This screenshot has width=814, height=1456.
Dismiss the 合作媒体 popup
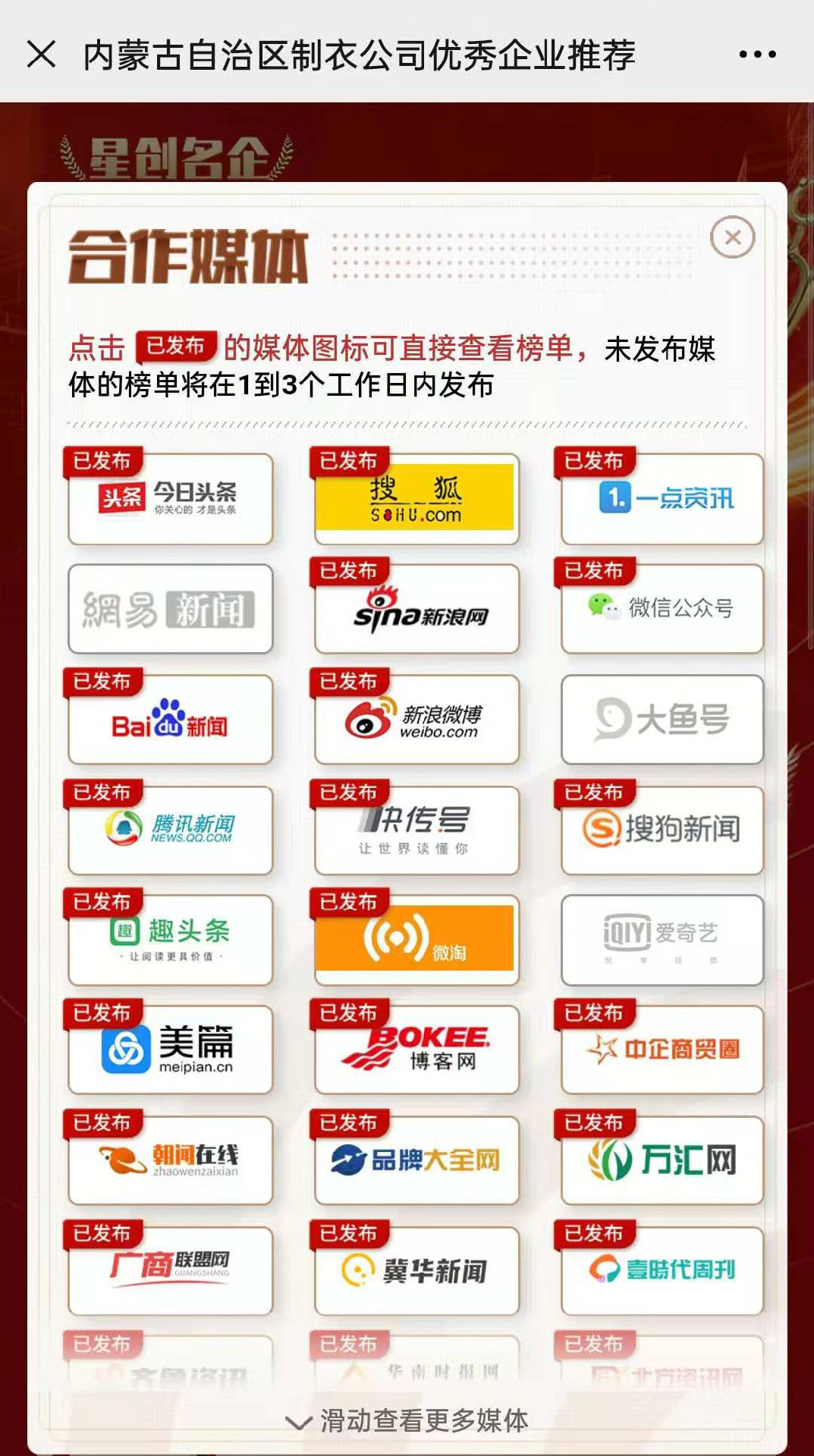(732, 237)
